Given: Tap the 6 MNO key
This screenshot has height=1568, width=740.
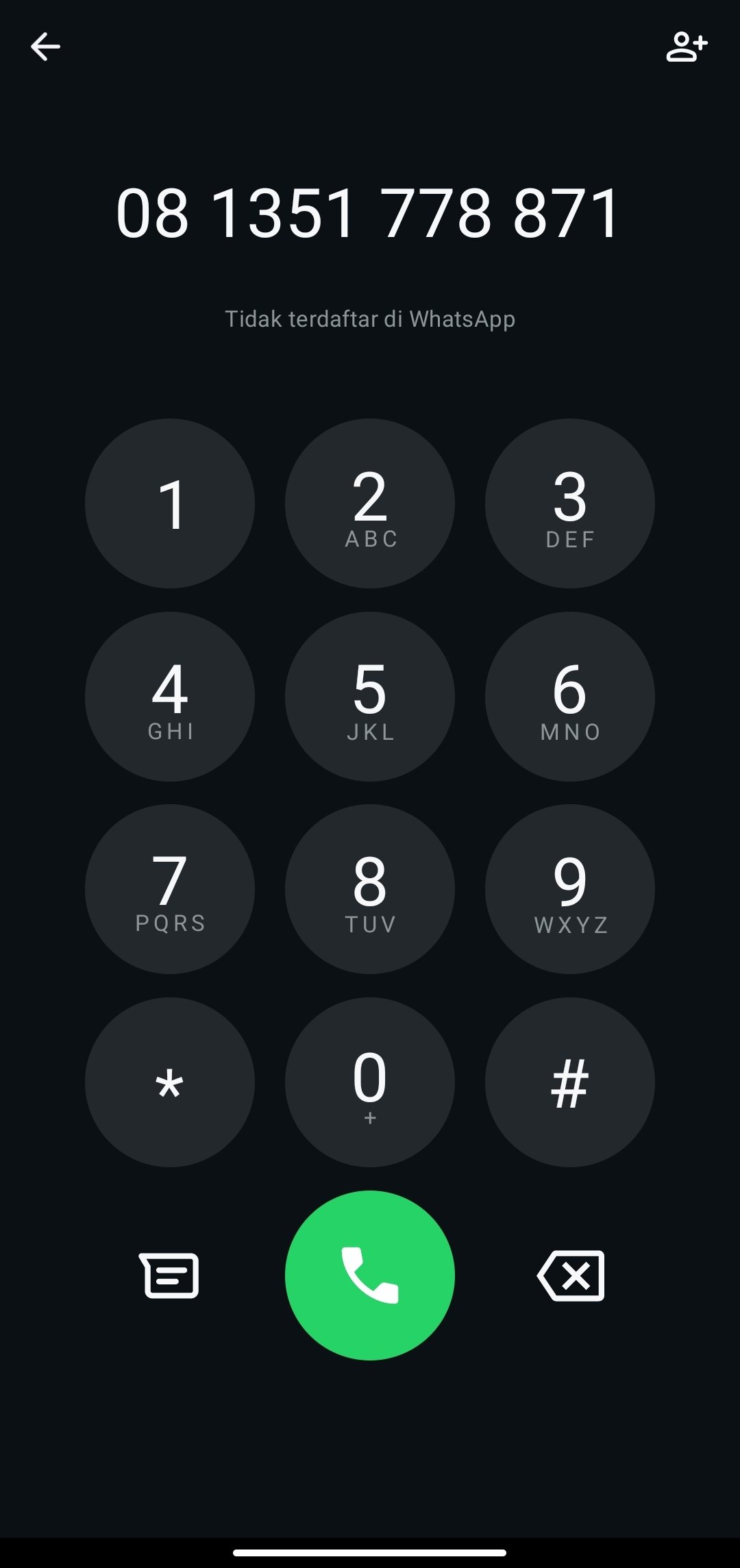Looking at the screenshot, I should pyautogui.click(x=570, y=697).
